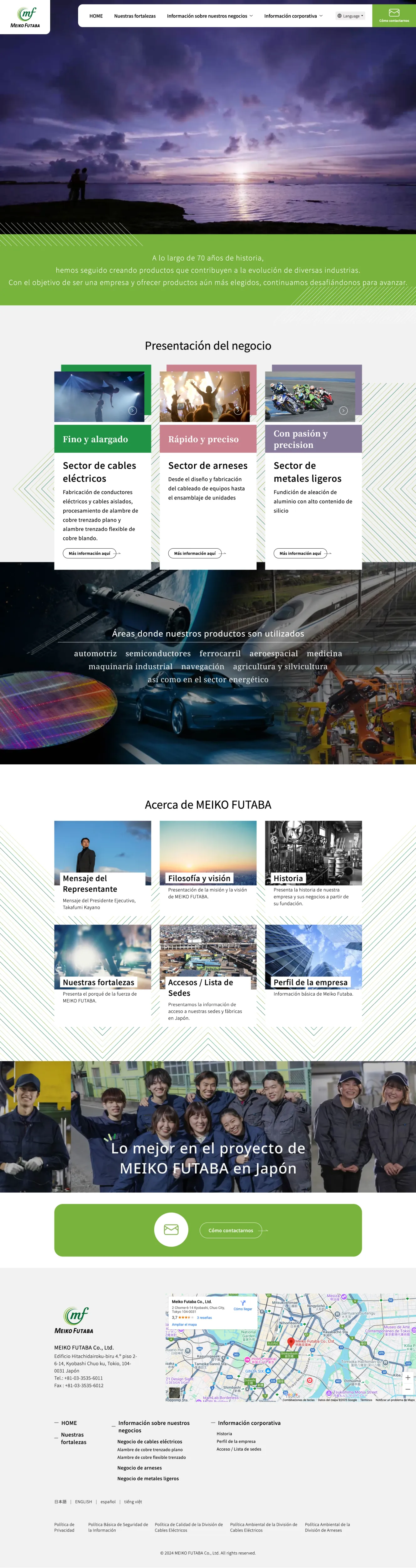
Task: Open Nuestras fortalezas in top navigation
Action: (x=134, y=16)
